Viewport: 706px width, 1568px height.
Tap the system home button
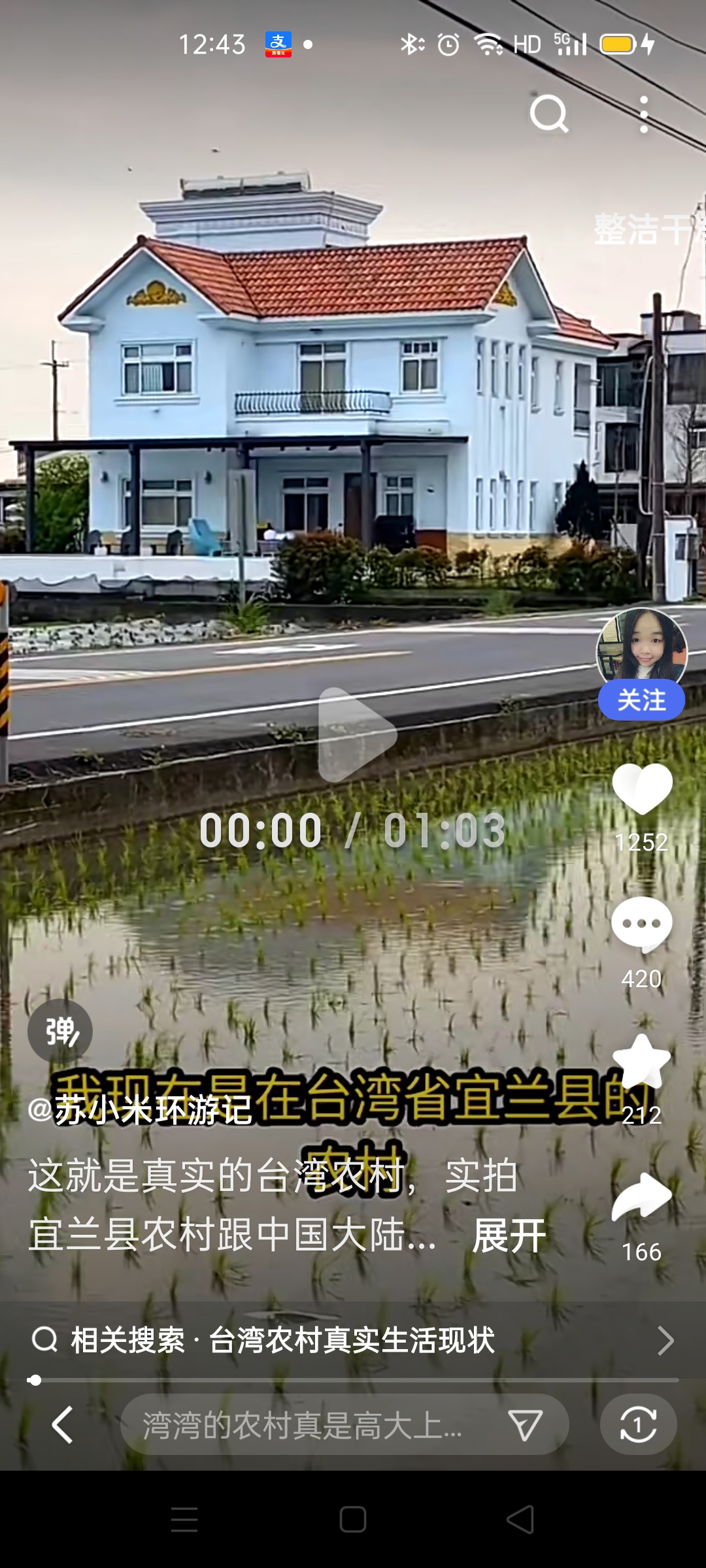tap(353, 1519)
